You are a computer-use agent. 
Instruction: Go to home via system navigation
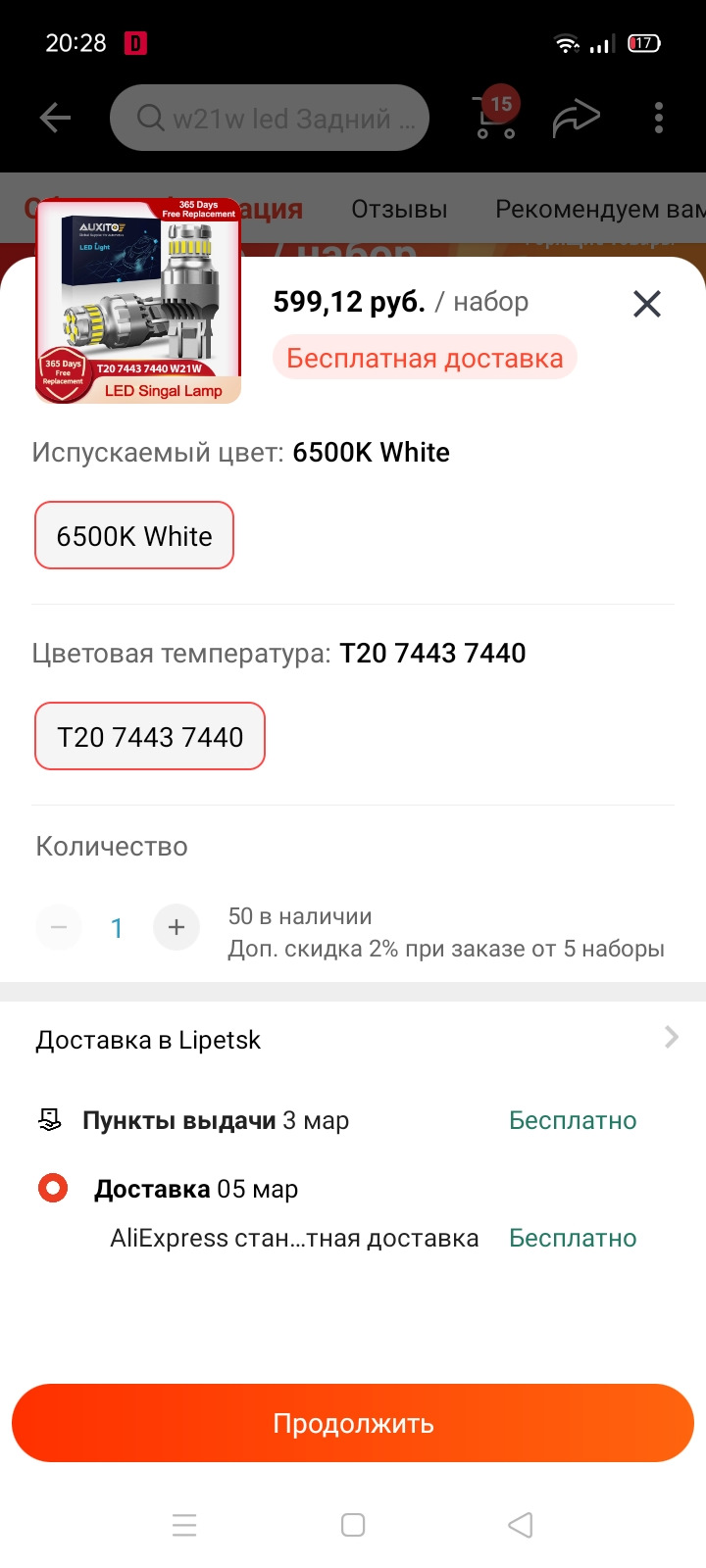[x=353, y=1525]
